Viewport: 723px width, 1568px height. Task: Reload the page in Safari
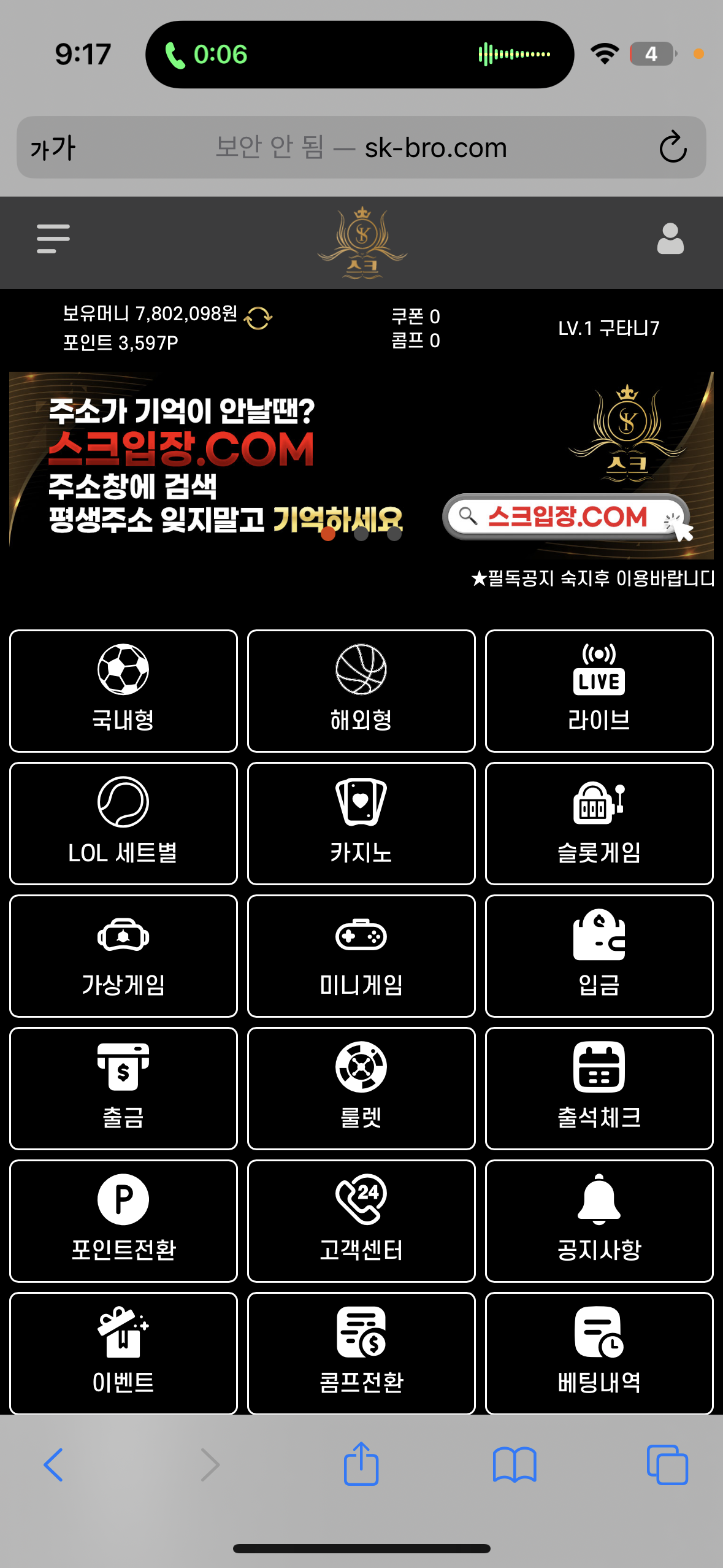[673, 147]
